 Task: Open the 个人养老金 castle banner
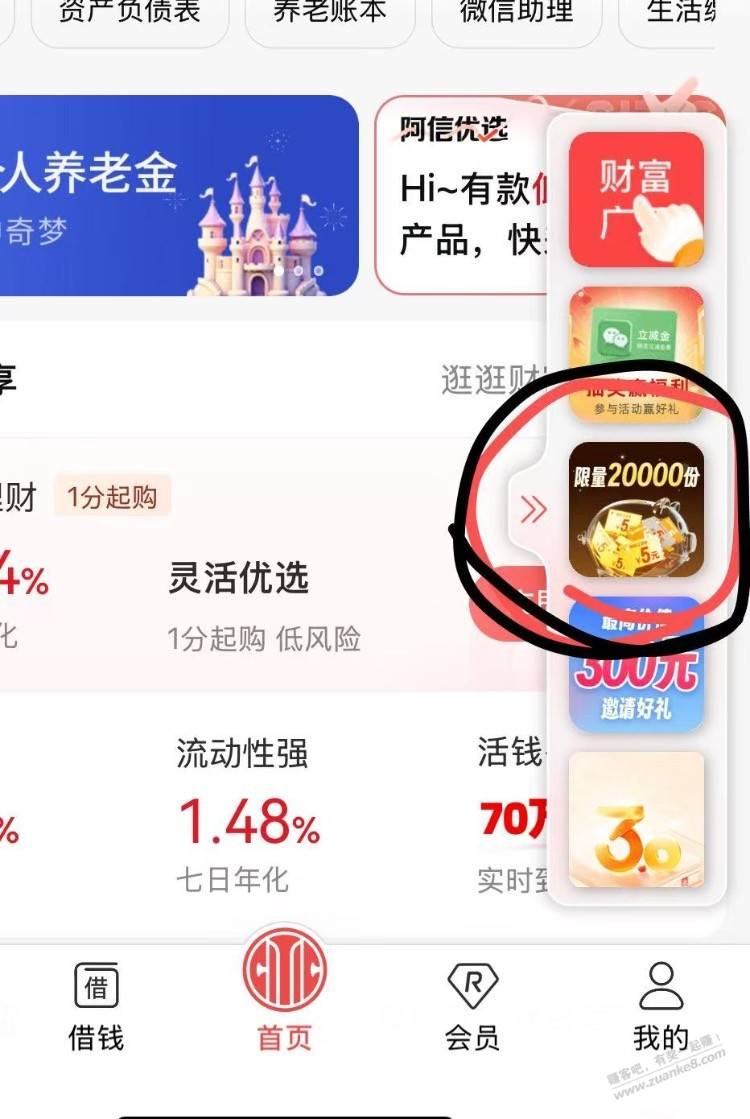pyautogui.click(x=178, y=196)
